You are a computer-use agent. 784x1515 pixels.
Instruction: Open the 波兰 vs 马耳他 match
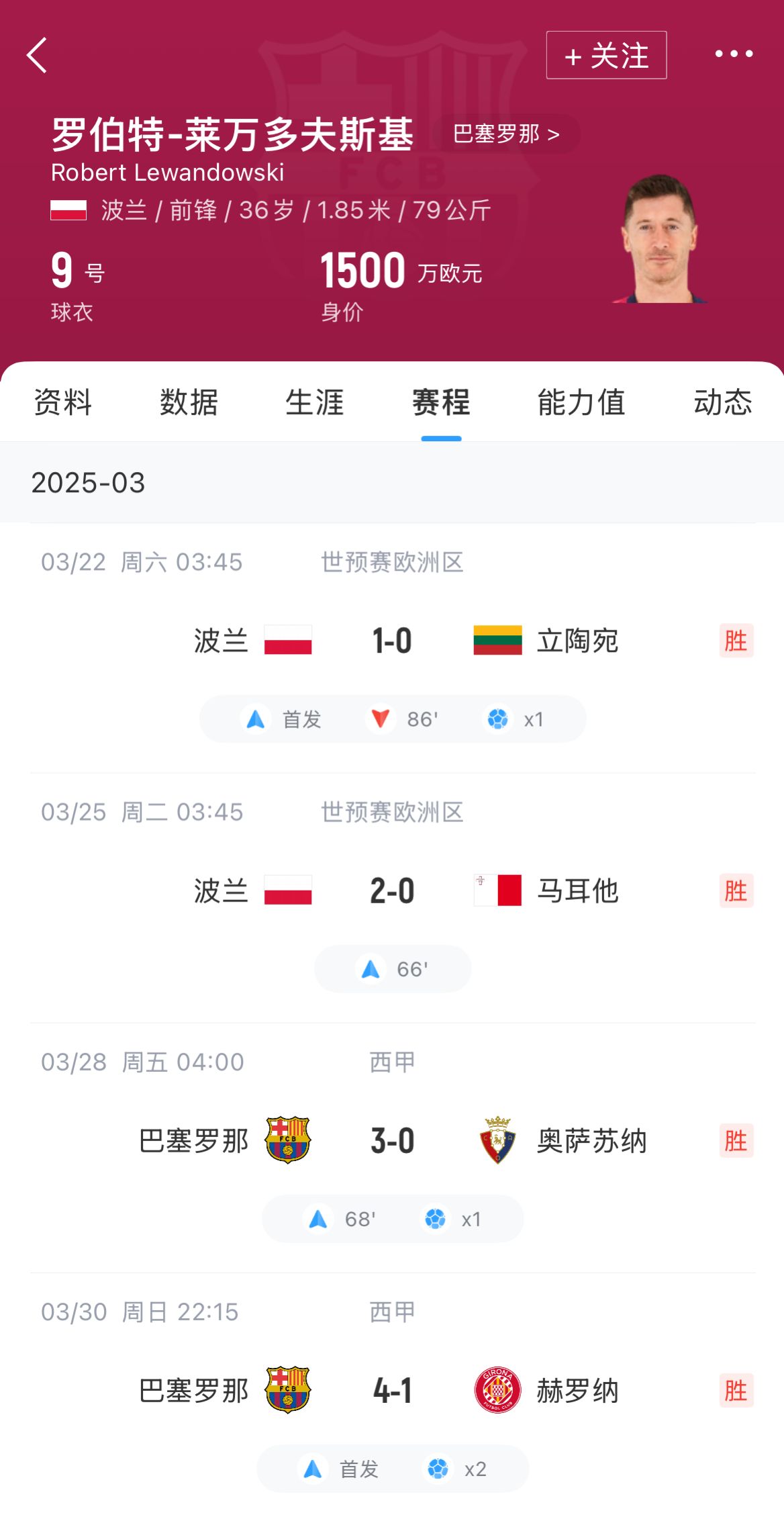pos(393,891)
